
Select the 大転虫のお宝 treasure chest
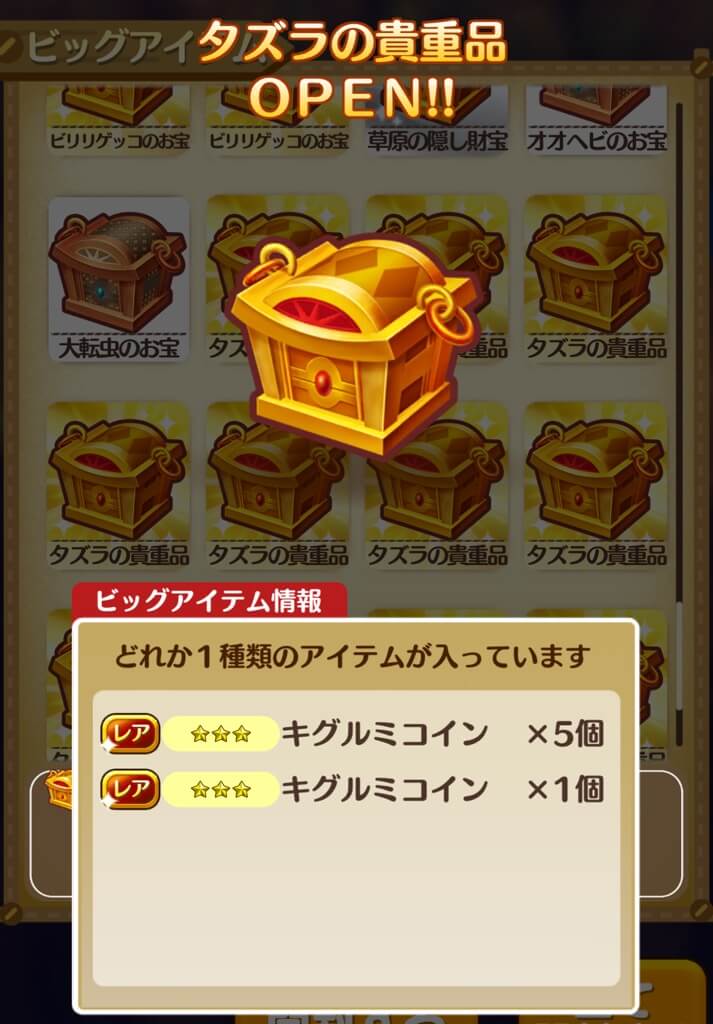click(x=118, y=278)
